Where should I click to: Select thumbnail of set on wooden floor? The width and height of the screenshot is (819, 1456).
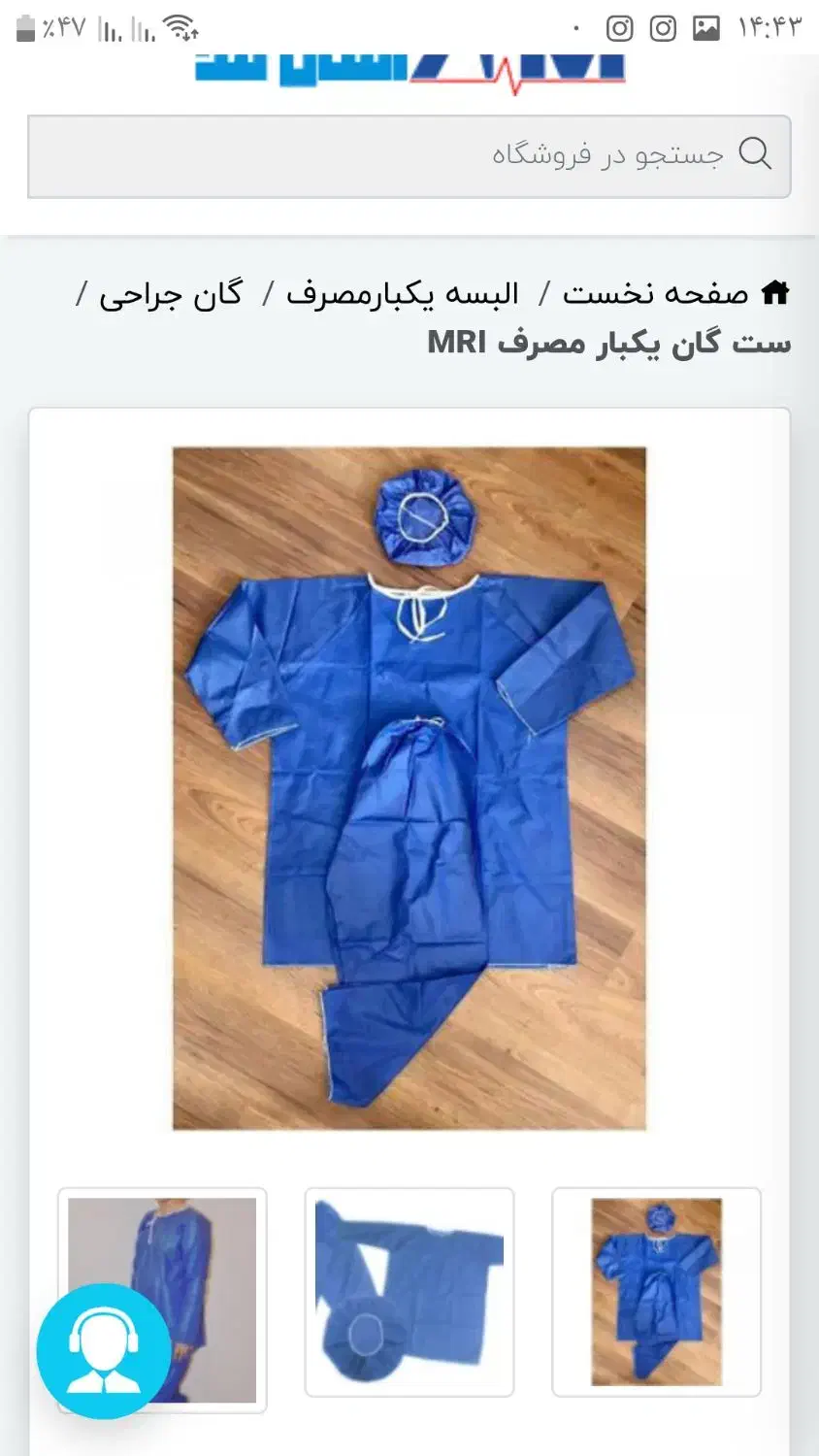coord(656,1292)
